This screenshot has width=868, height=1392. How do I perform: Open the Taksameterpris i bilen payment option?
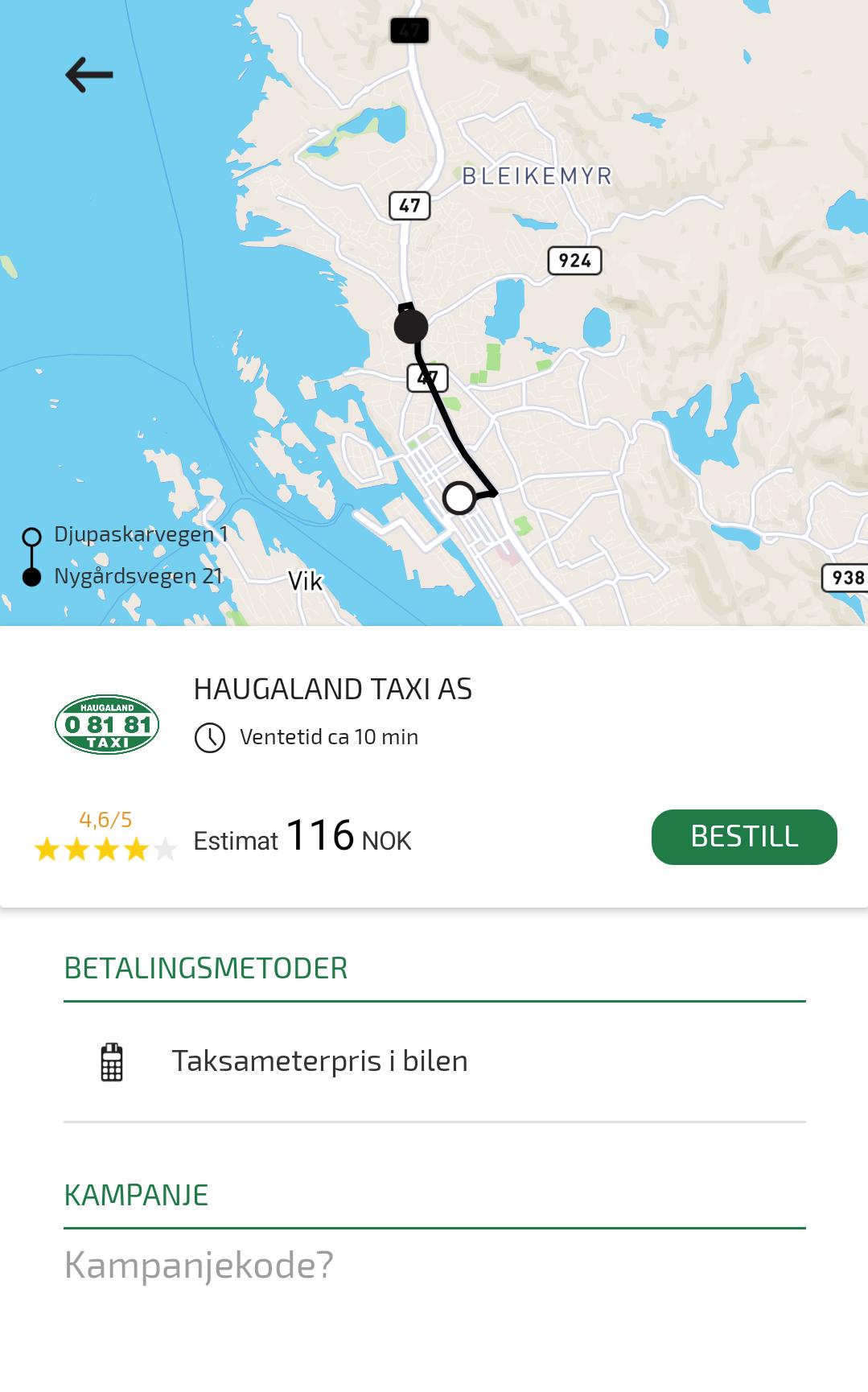[x=319, y=1060]
